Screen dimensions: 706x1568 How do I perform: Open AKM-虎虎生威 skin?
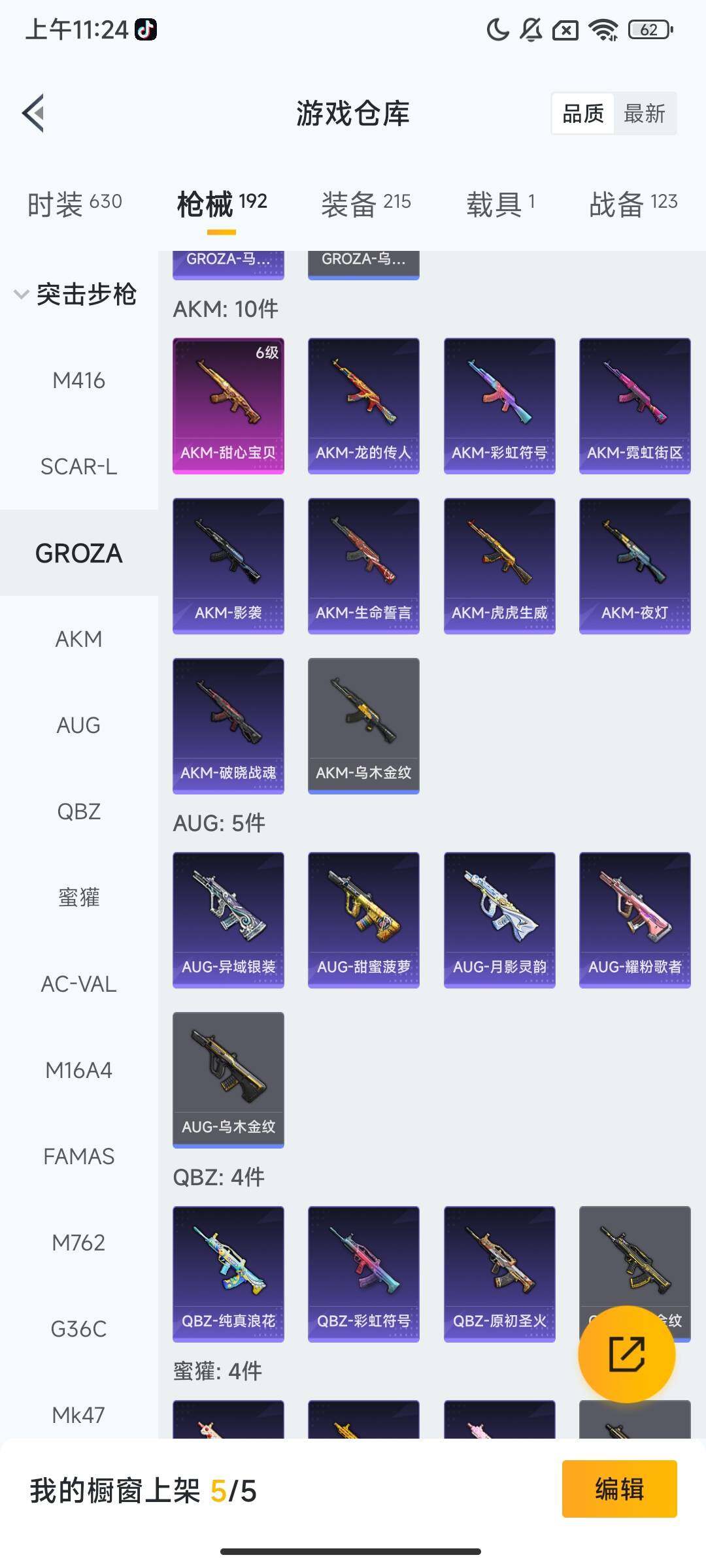click(499, 565)
